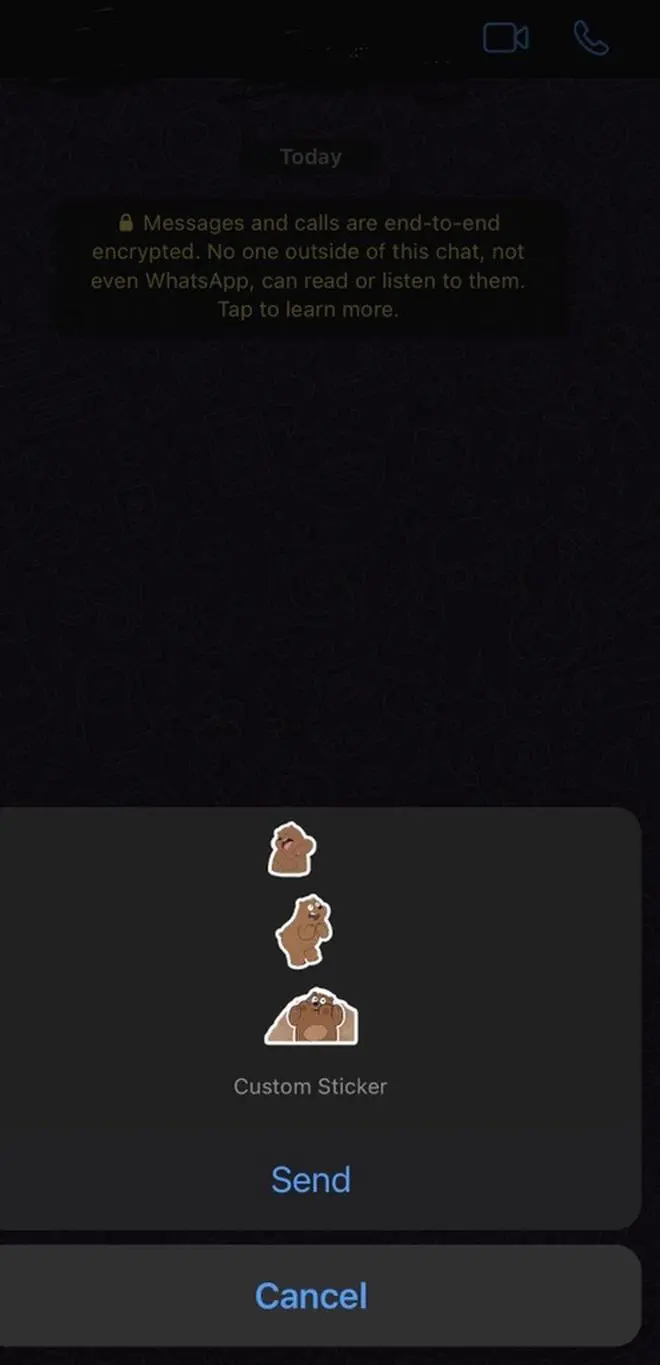
Task: Send the custom sticker
Action: 311,1180
